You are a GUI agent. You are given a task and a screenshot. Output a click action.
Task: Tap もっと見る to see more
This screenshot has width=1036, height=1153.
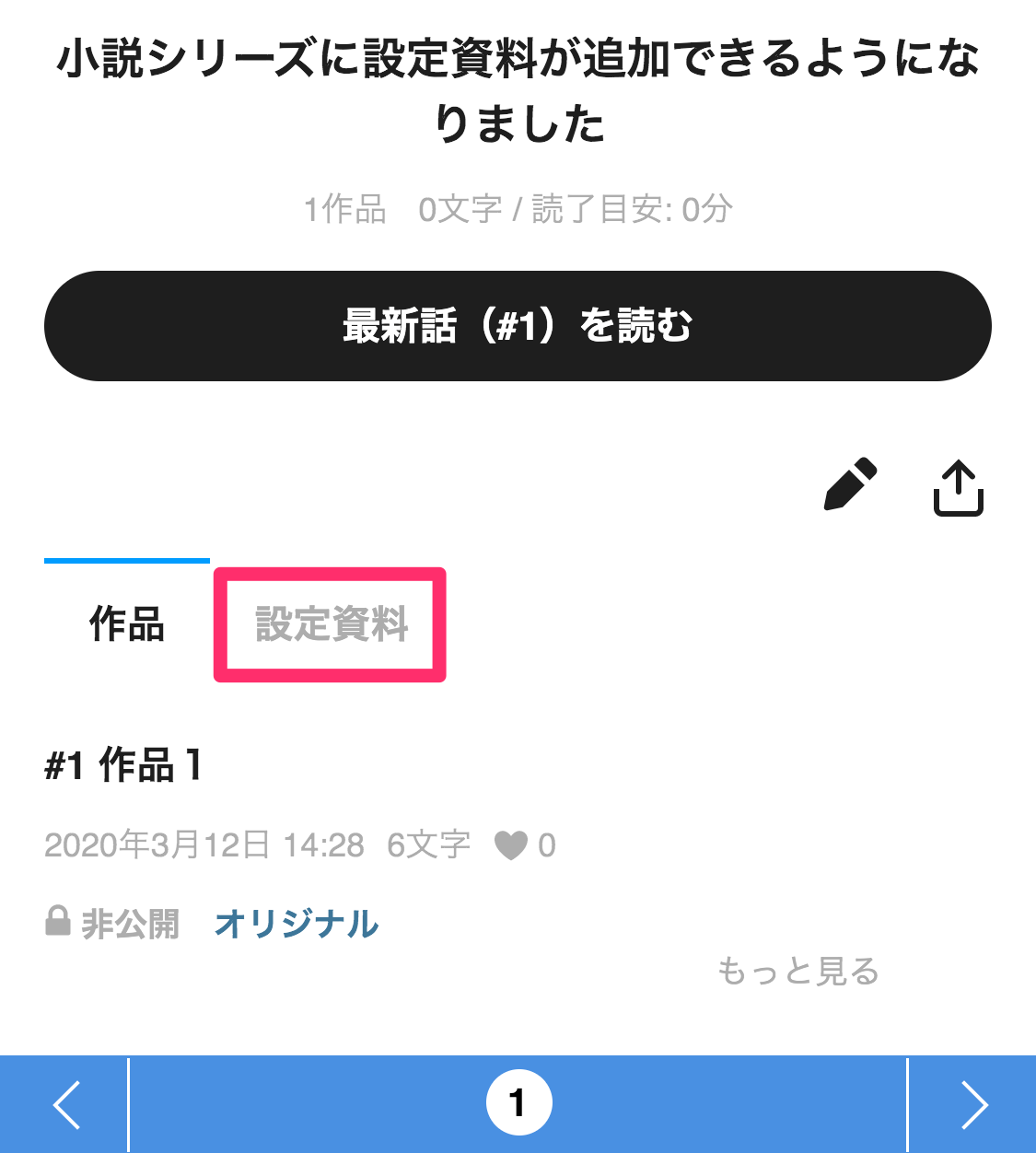[x=797, y=971]
